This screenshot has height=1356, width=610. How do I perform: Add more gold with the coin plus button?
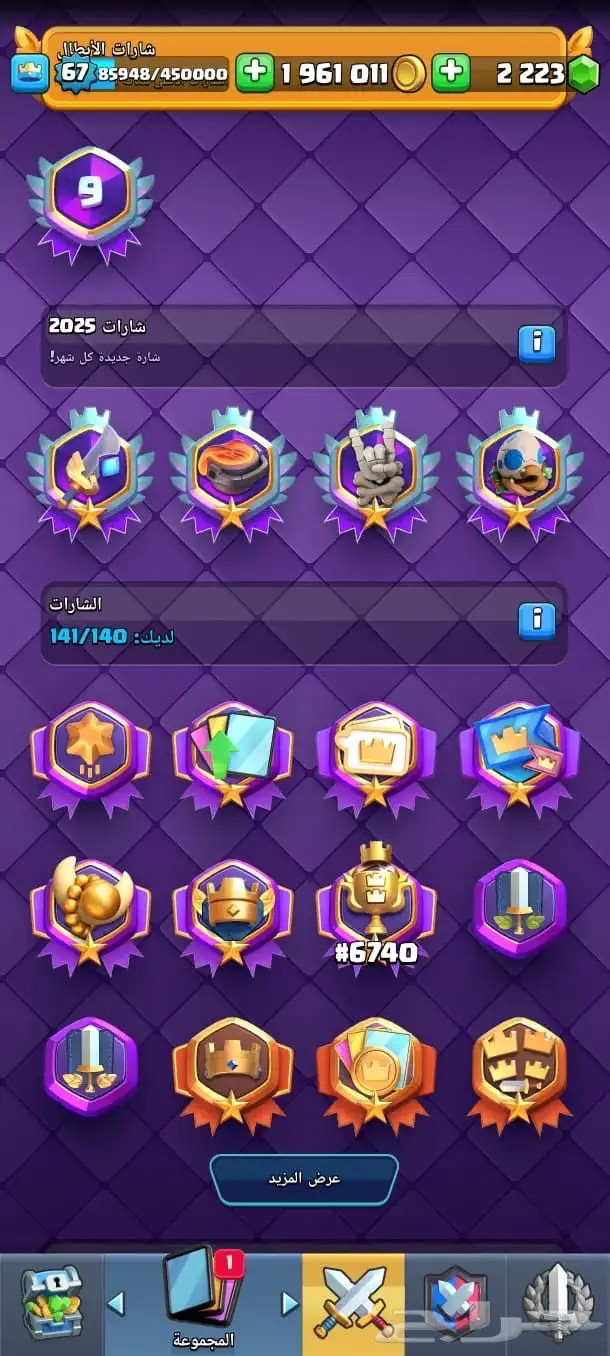[x=256, y=72]
